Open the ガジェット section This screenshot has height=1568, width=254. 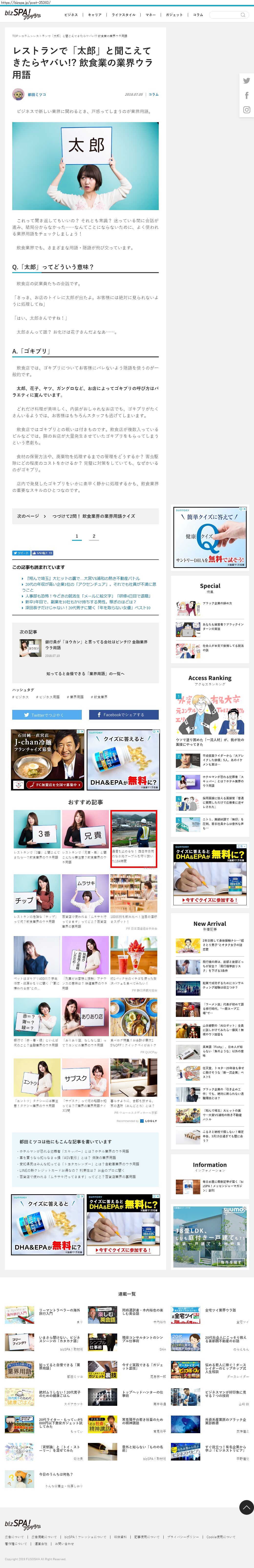click(x=174, y=15)
